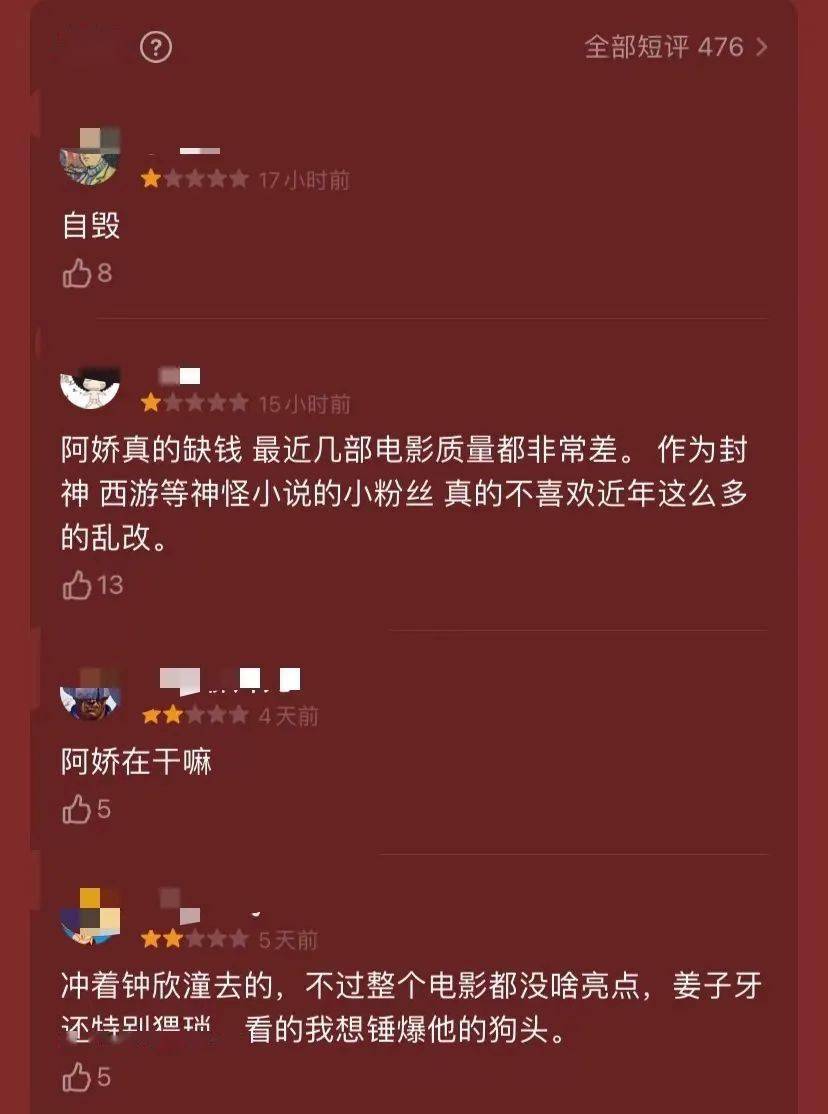The width and height of the screenshot is (828, 1114).
Task: Click the two-star rating next to 4天前
Action: click(195, 716)
